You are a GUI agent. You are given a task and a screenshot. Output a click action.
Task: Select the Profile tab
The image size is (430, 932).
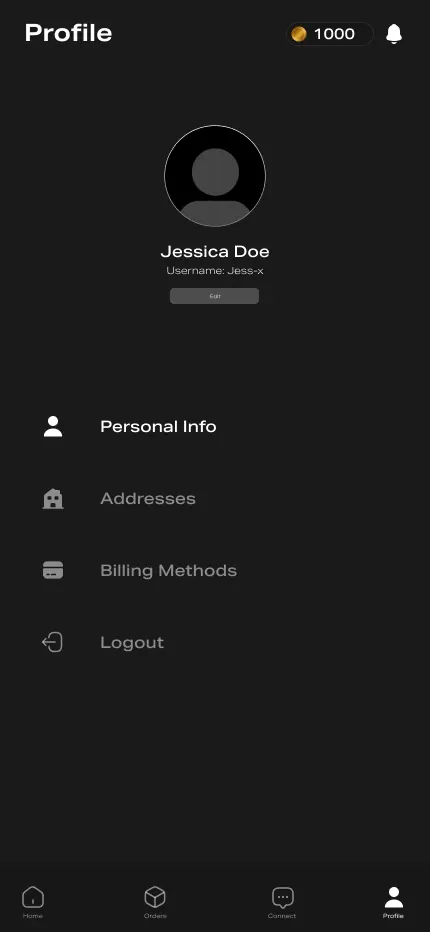(394, 902)
